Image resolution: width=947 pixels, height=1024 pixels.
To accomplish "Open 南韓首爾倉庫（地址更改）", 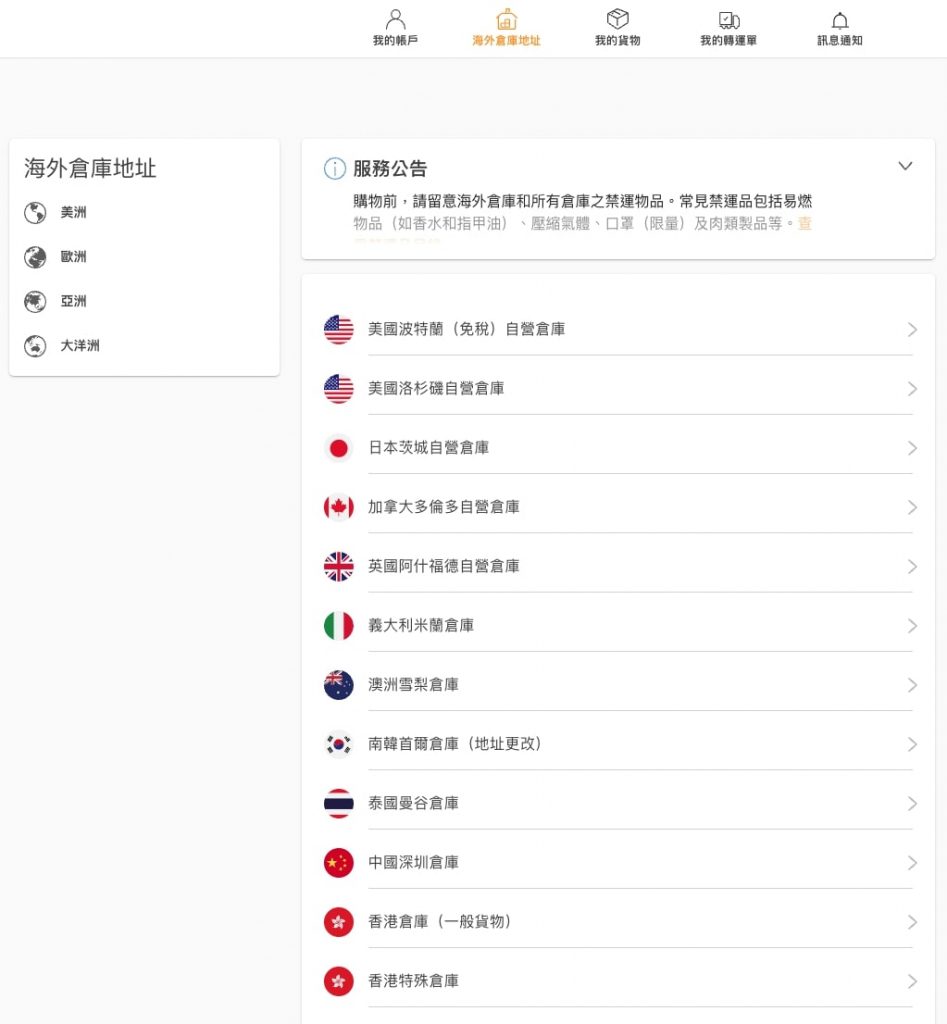I will click(x=618, y=744).
